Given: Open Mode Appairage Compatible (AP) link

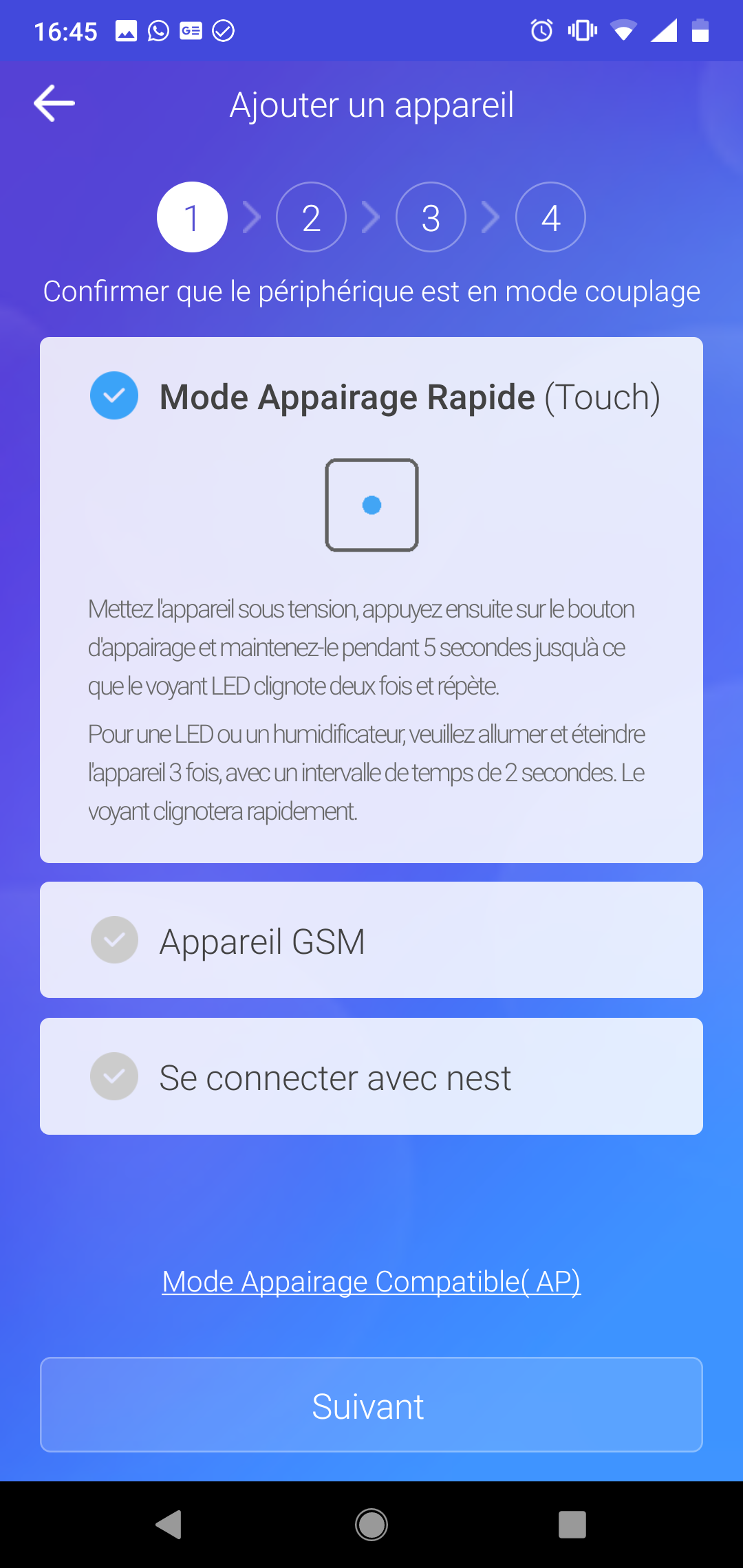Looking at the screenshot, I should coord(371,1281).
